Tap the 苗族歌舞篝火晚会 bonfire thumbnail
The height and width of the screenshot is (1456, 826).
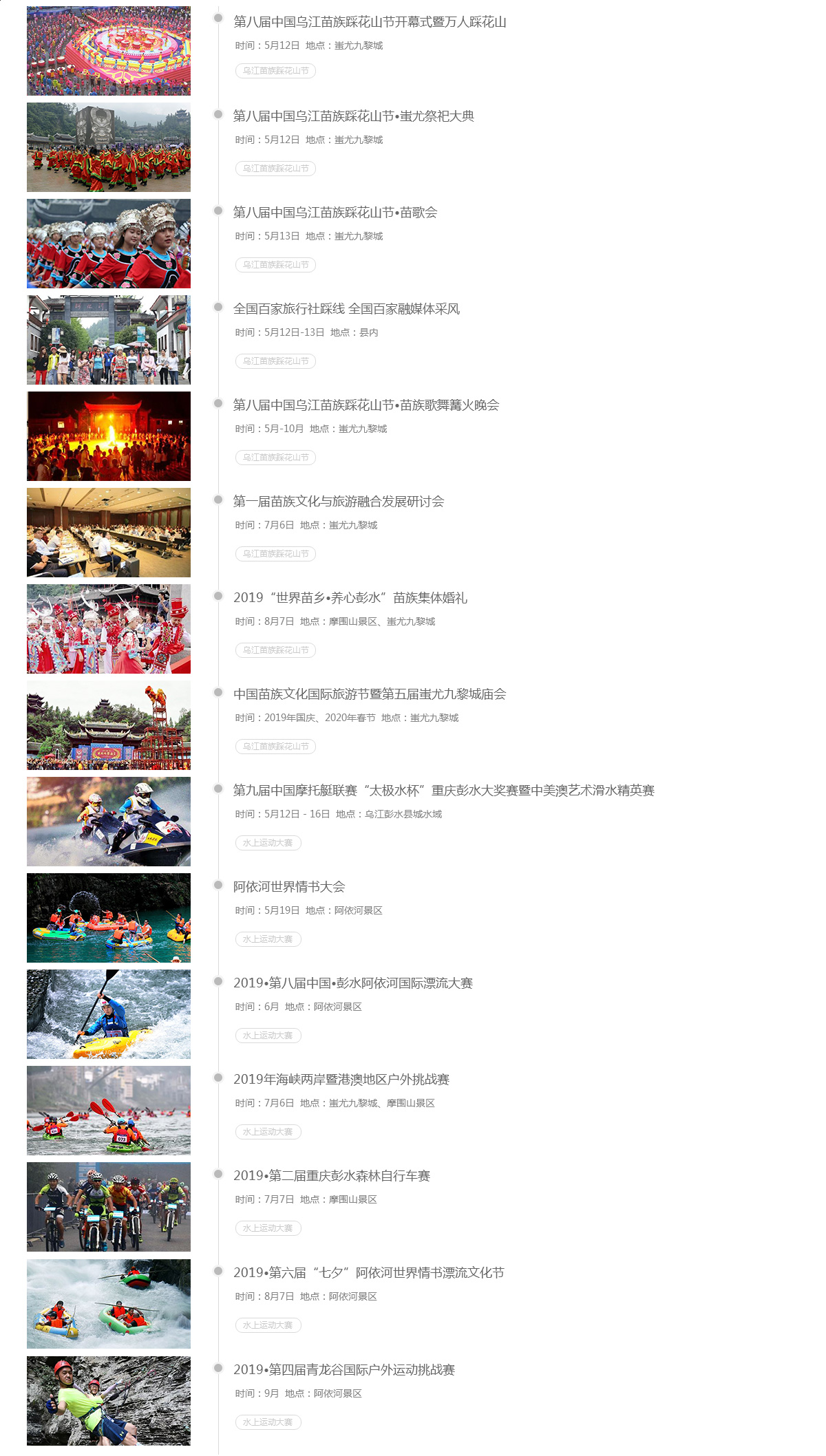point(109,436)
